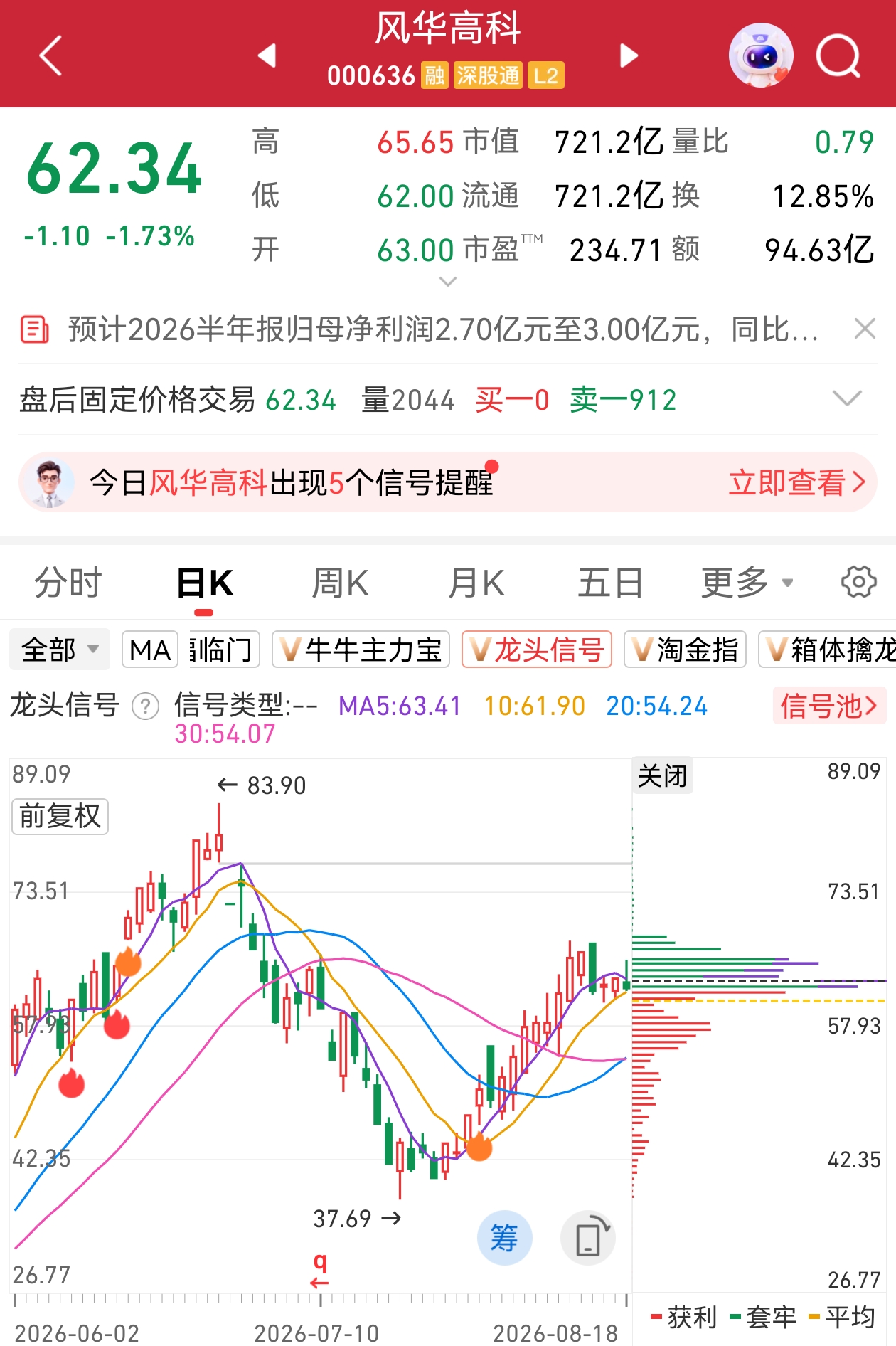Select the MA indicator chip
Image resolution: width=896 pixels, height=1346 pixels.
(x=150, y=650)
